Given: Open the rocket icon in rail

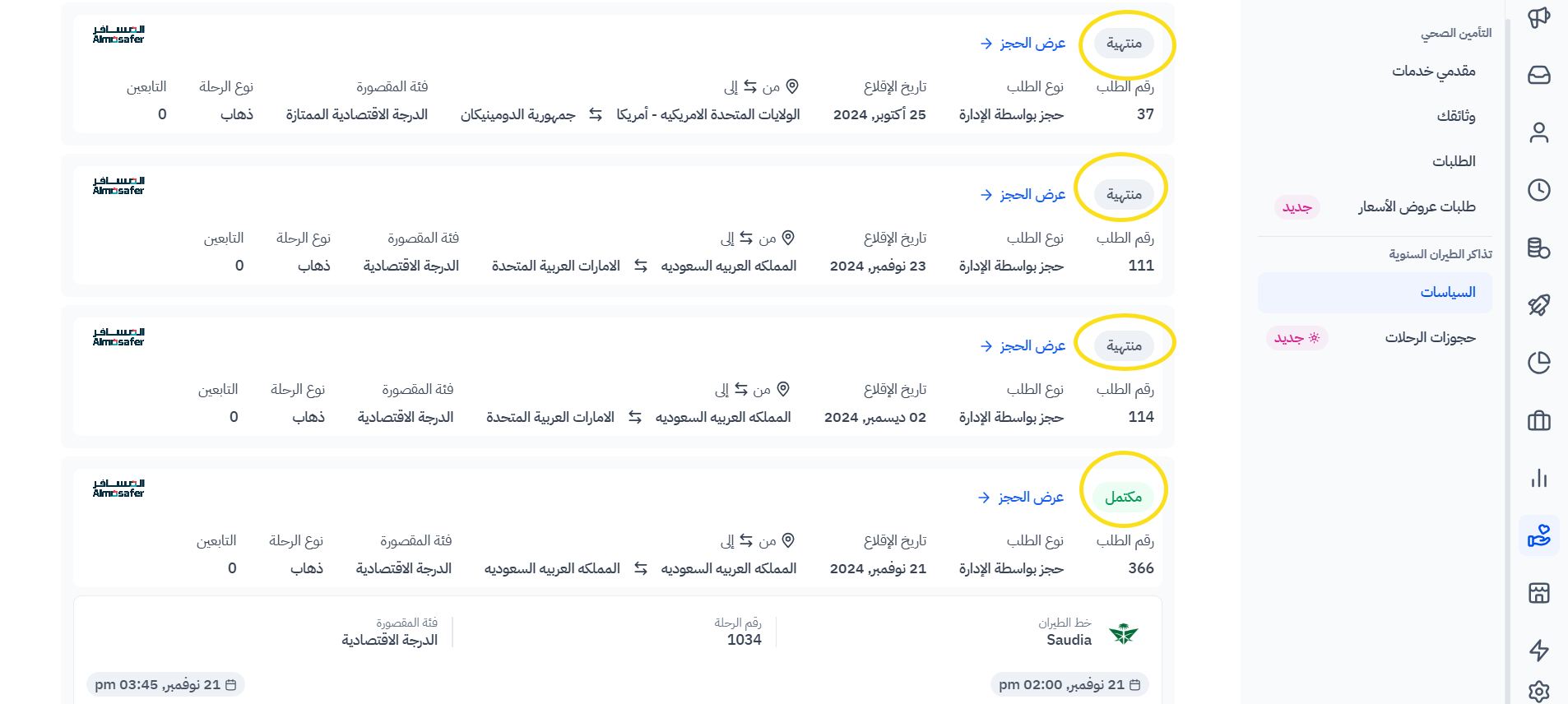Looking at the screenshot, I should pyautogui.click(x=1538, y=305).
